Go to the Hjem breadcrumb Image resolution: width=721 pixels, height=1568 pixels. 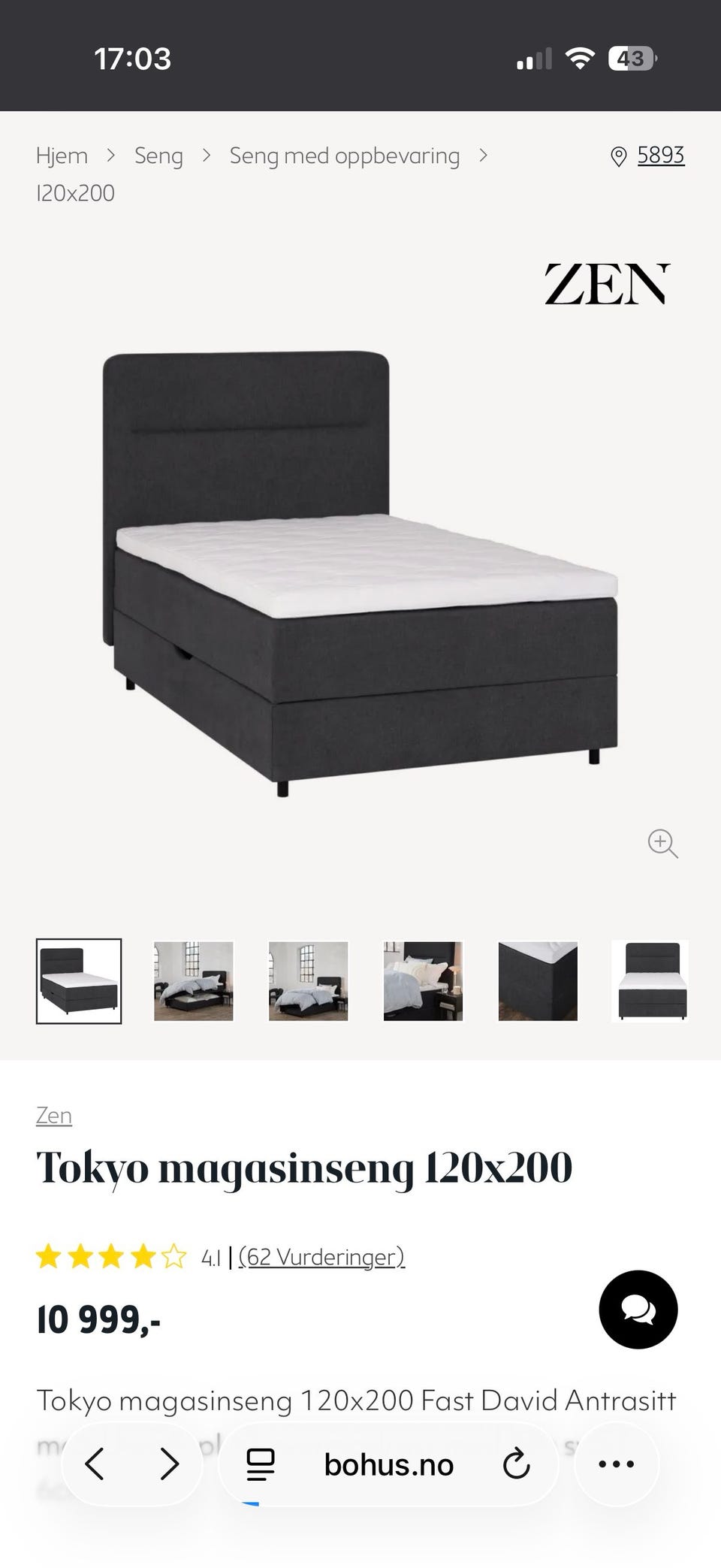(x=62, y=156)
